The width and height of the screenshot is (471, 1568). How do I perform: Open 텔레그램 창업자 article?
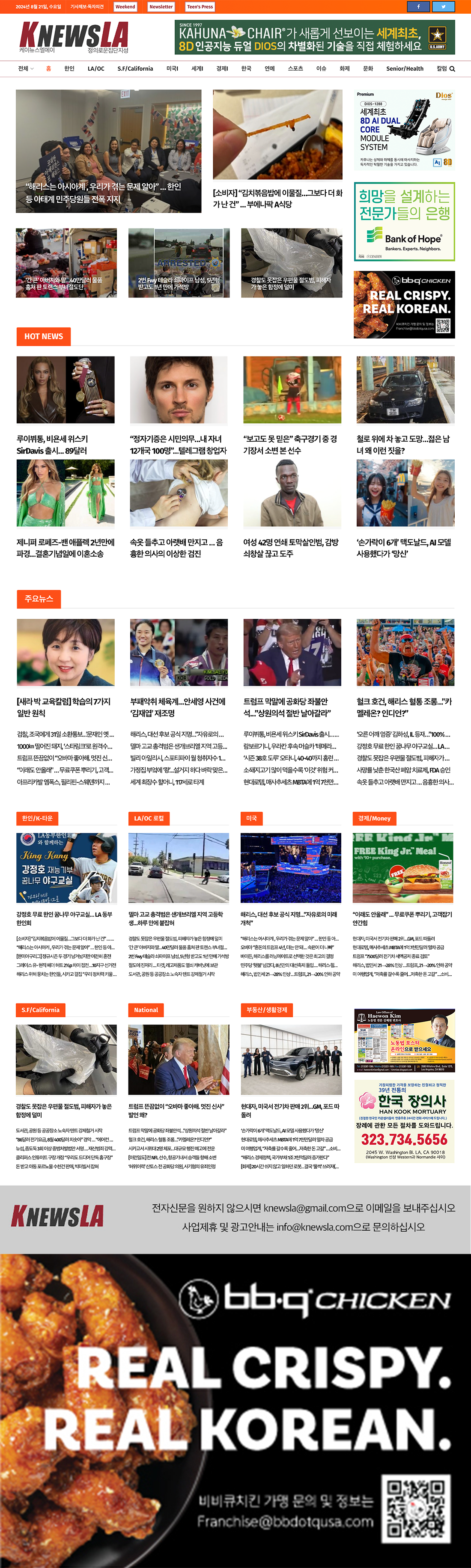[x=178, y=444]
